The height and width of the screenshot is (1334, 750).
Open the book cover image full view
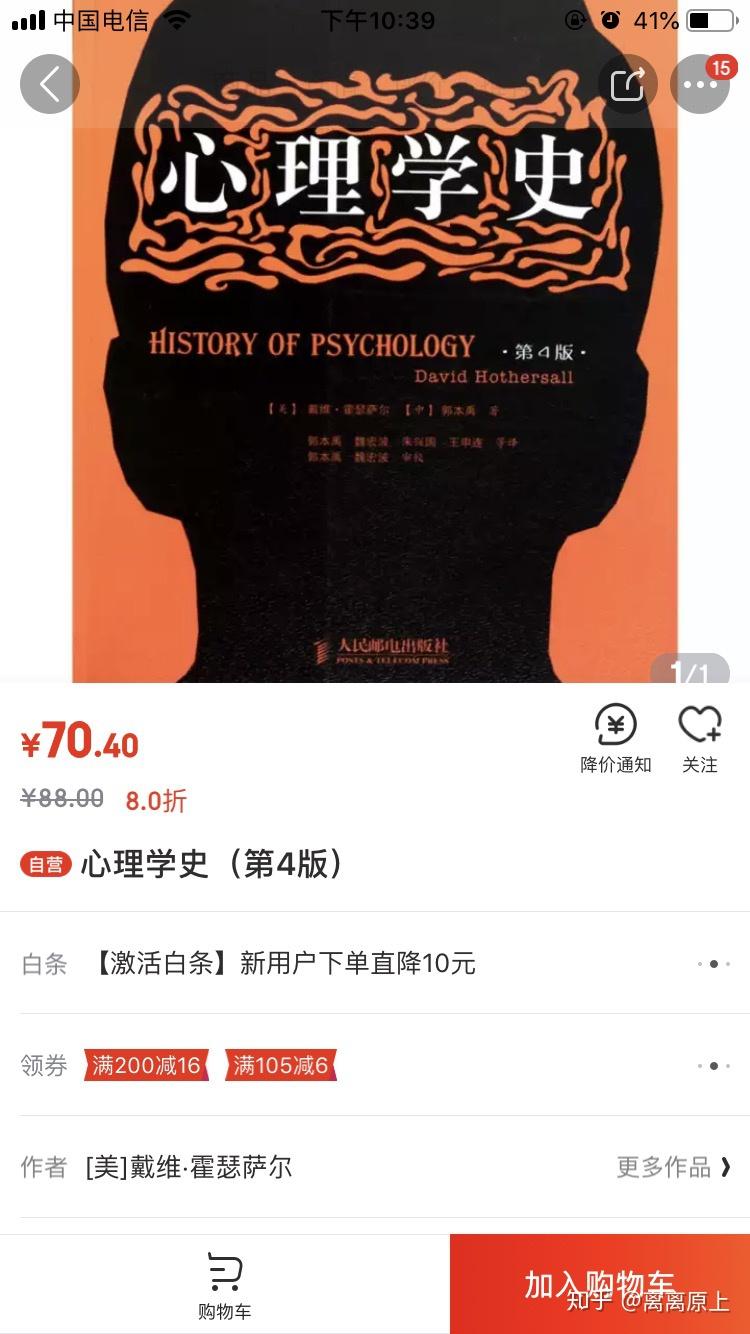375,400
